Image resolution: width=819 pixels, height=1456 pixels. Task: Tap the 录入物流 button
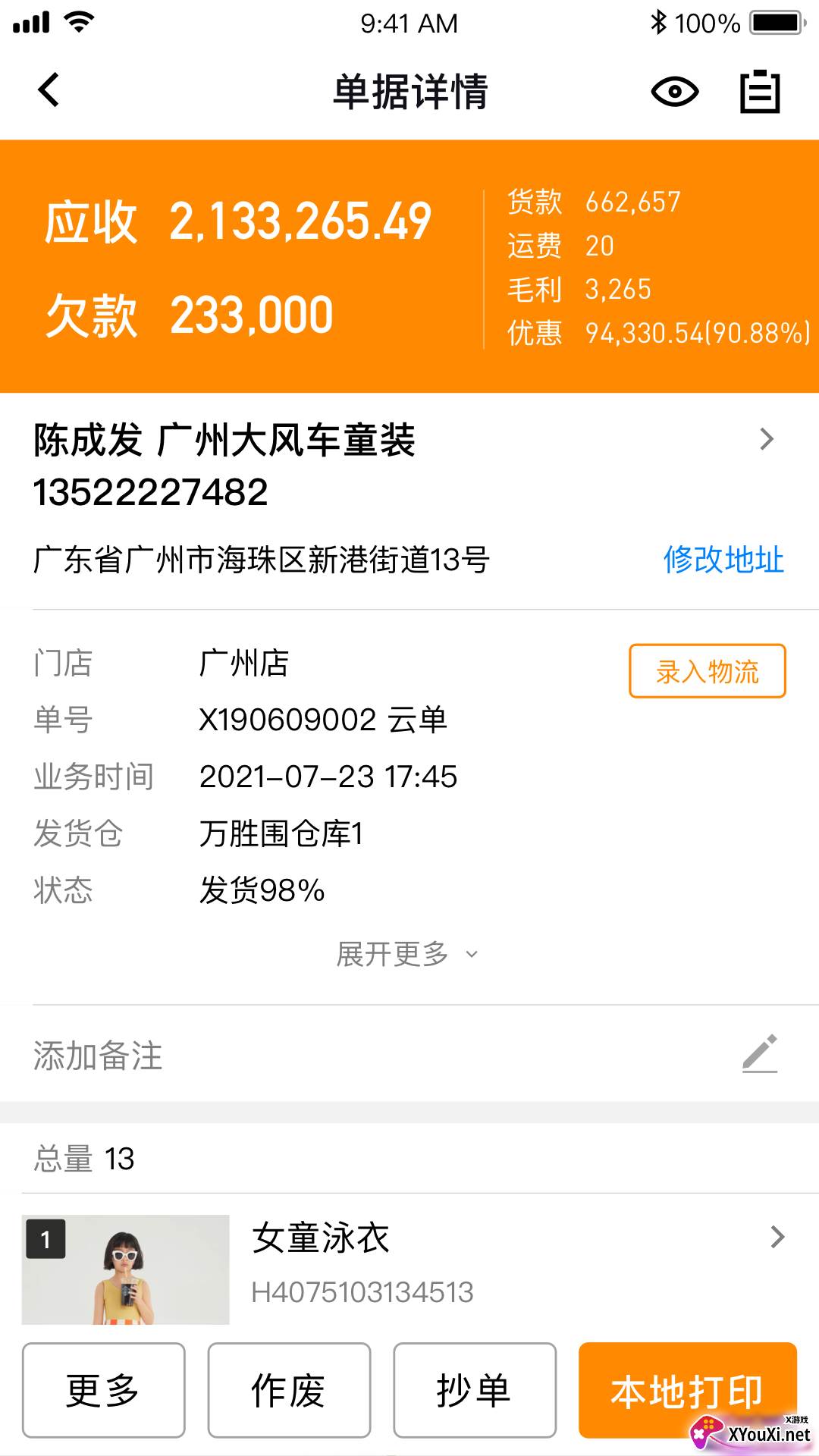[707, 671]
